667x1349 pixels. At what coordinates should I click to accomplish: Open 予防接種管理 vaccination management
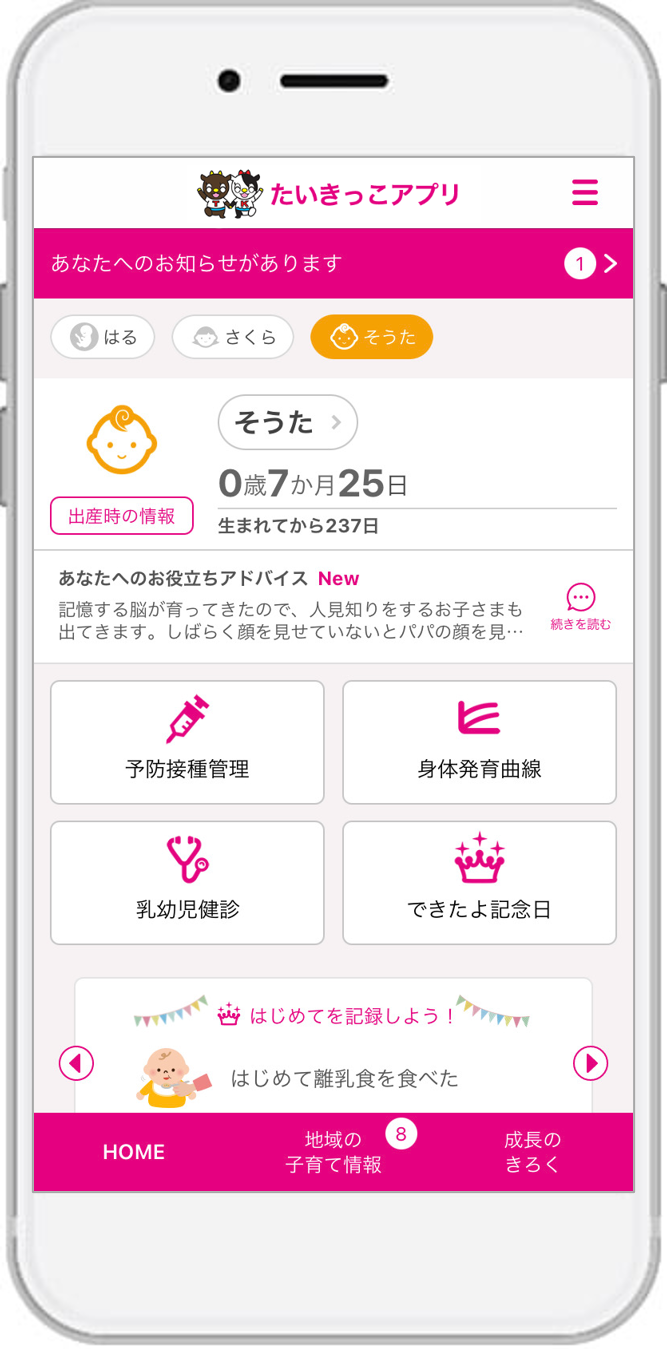(187, 742)
